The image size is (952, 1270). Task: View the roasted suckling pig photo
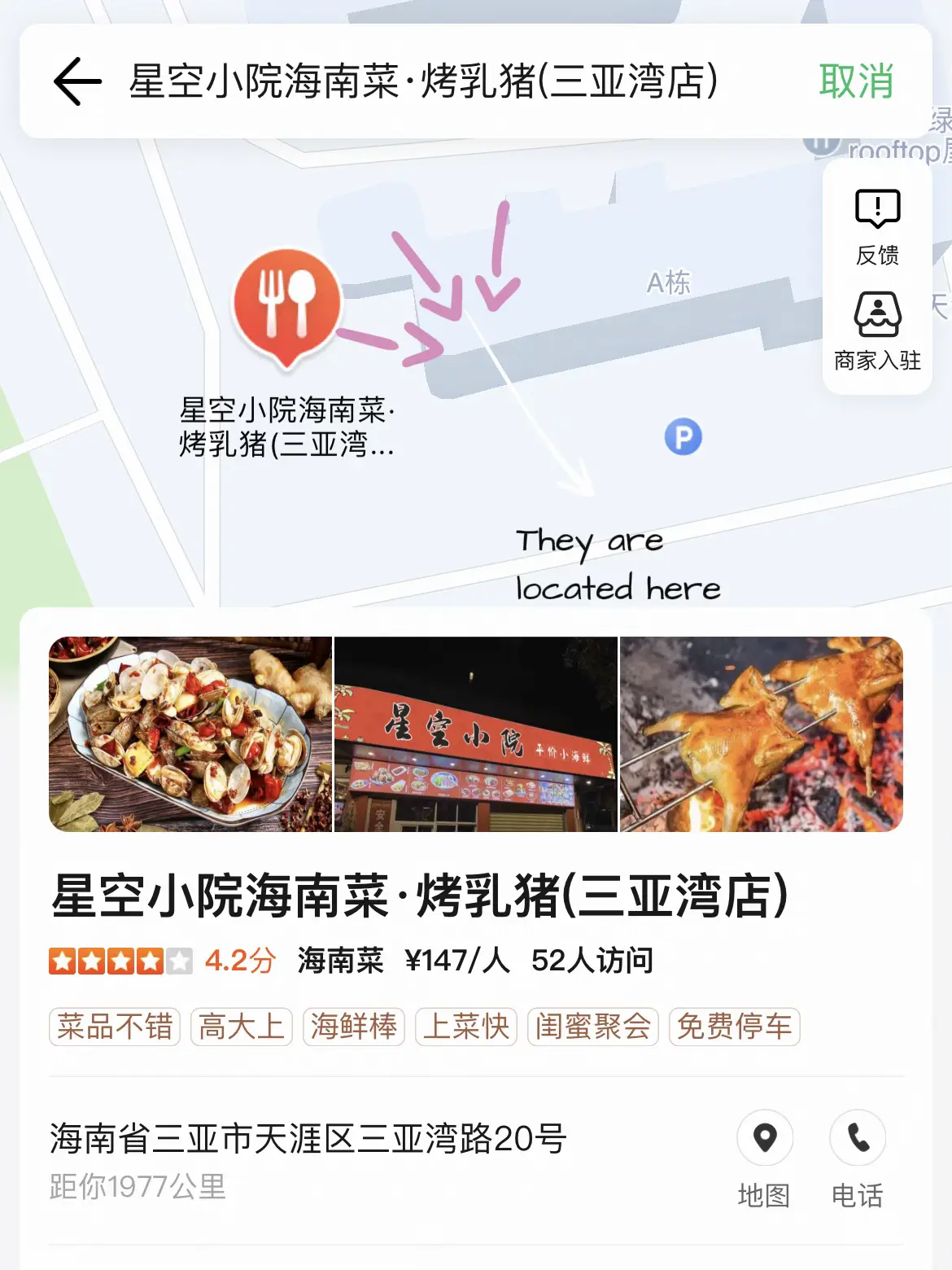click(x=762, y=734)
